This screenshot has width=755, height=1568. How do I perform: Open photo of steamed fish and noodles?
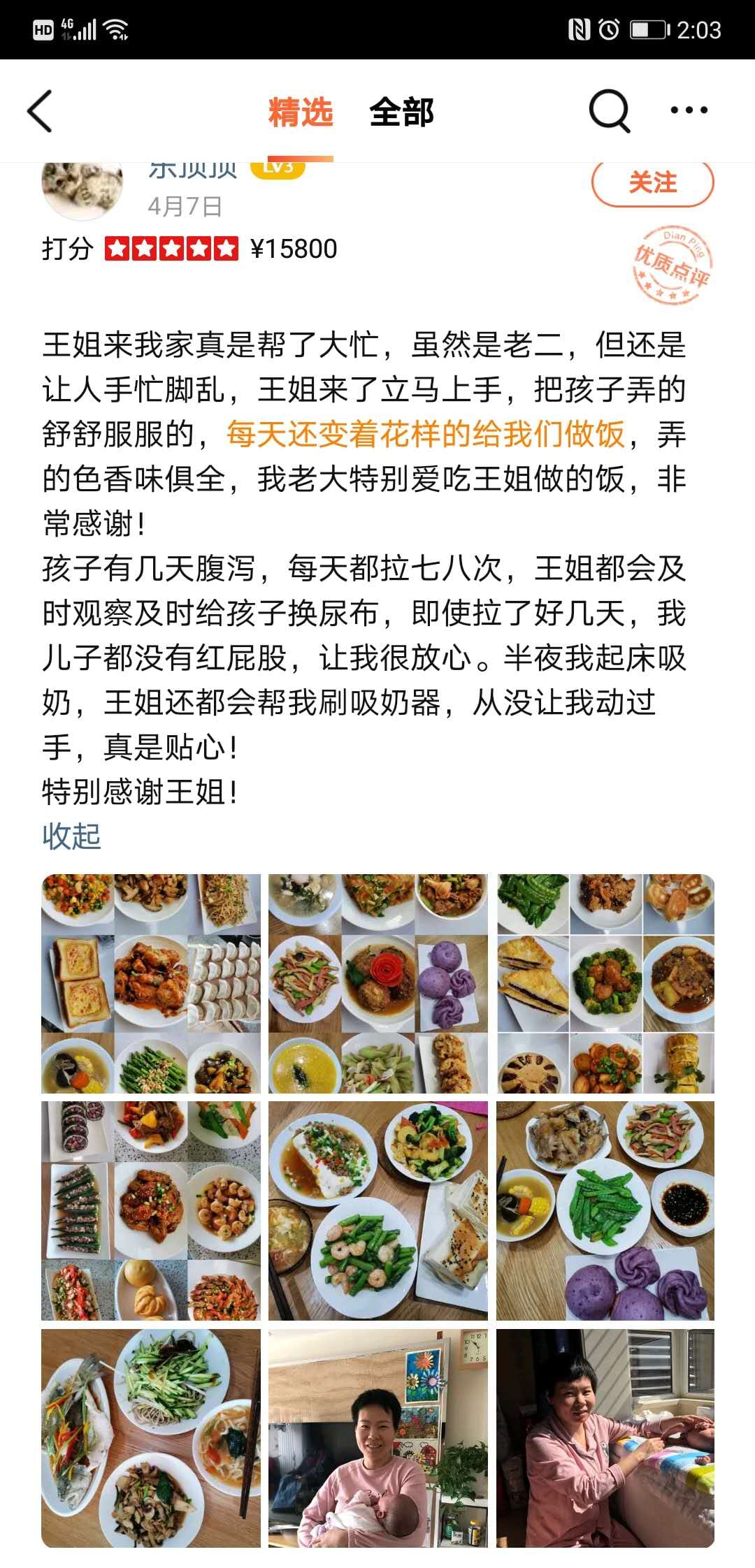tap(150, 1438)
